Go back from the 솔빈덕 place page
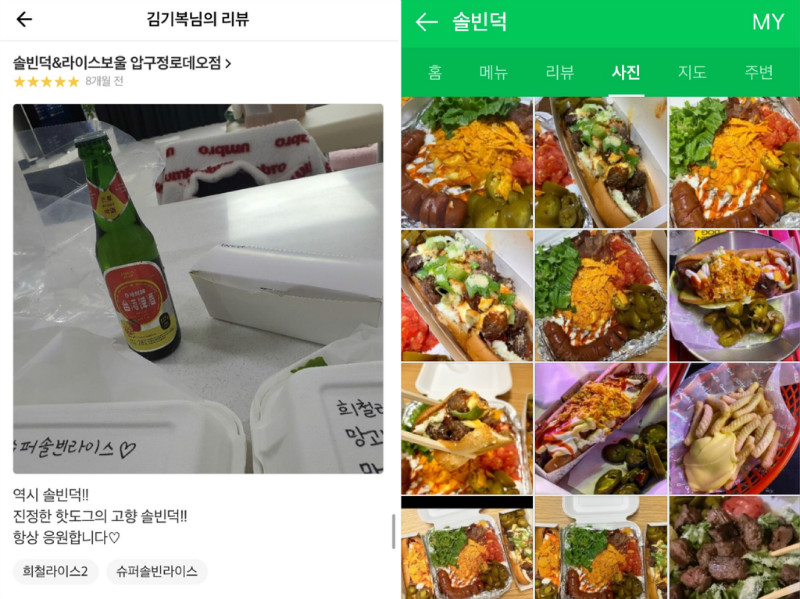This screenshot has height=599, width=800. [427, 22]
